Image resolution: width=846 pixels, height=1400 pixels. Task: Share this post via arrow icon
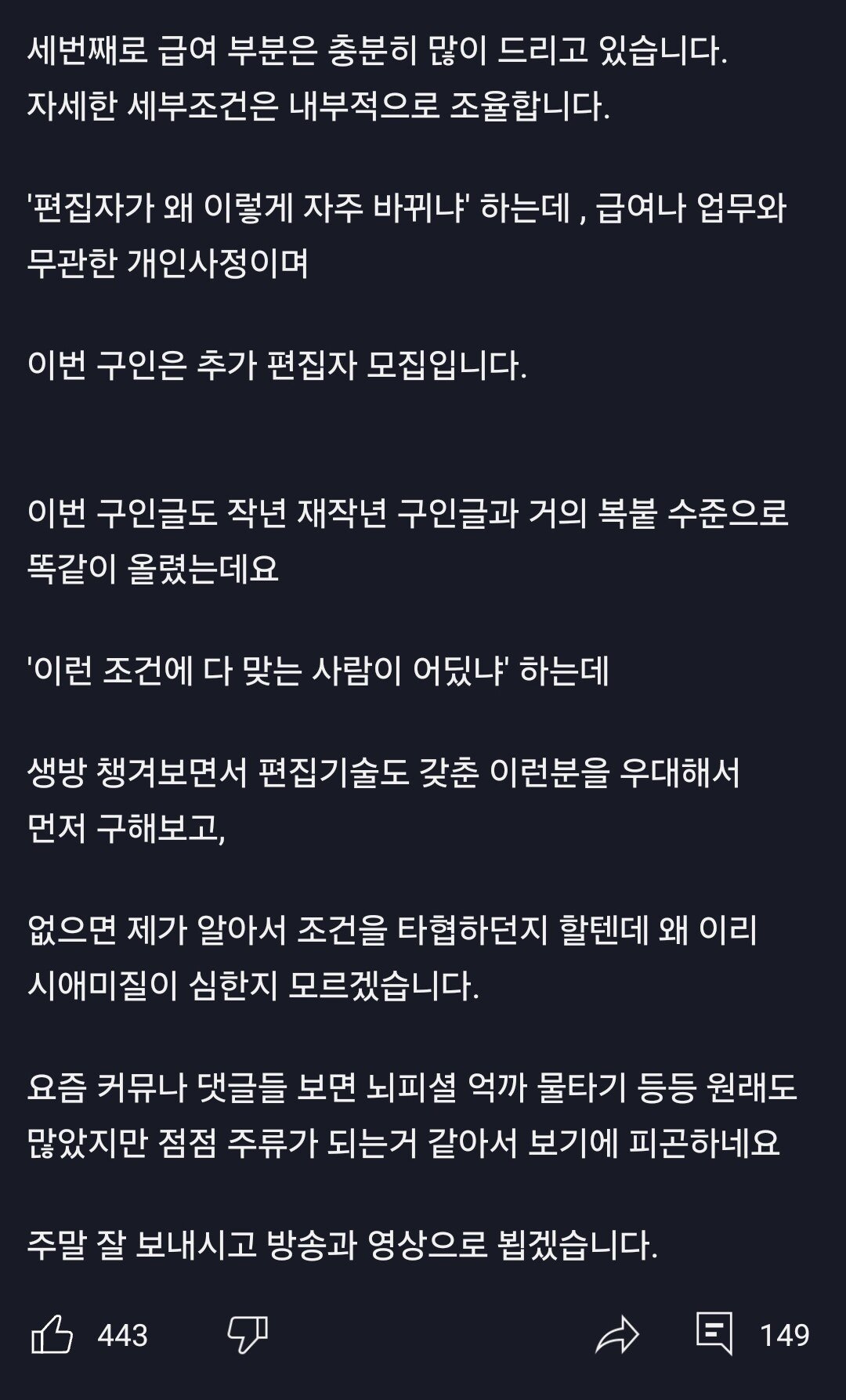[x=617, y=1334]
